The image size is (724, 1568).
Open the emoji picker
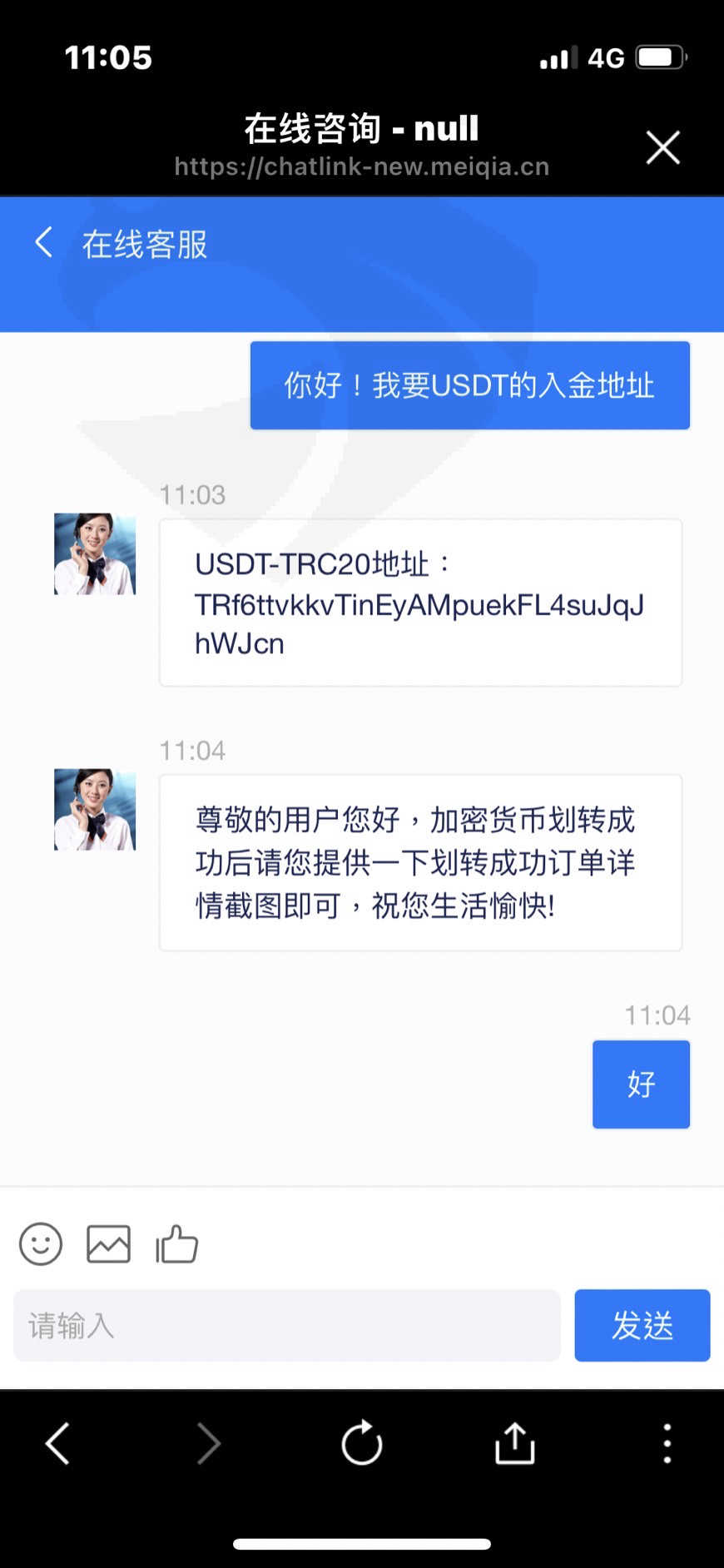point(41,1244)
